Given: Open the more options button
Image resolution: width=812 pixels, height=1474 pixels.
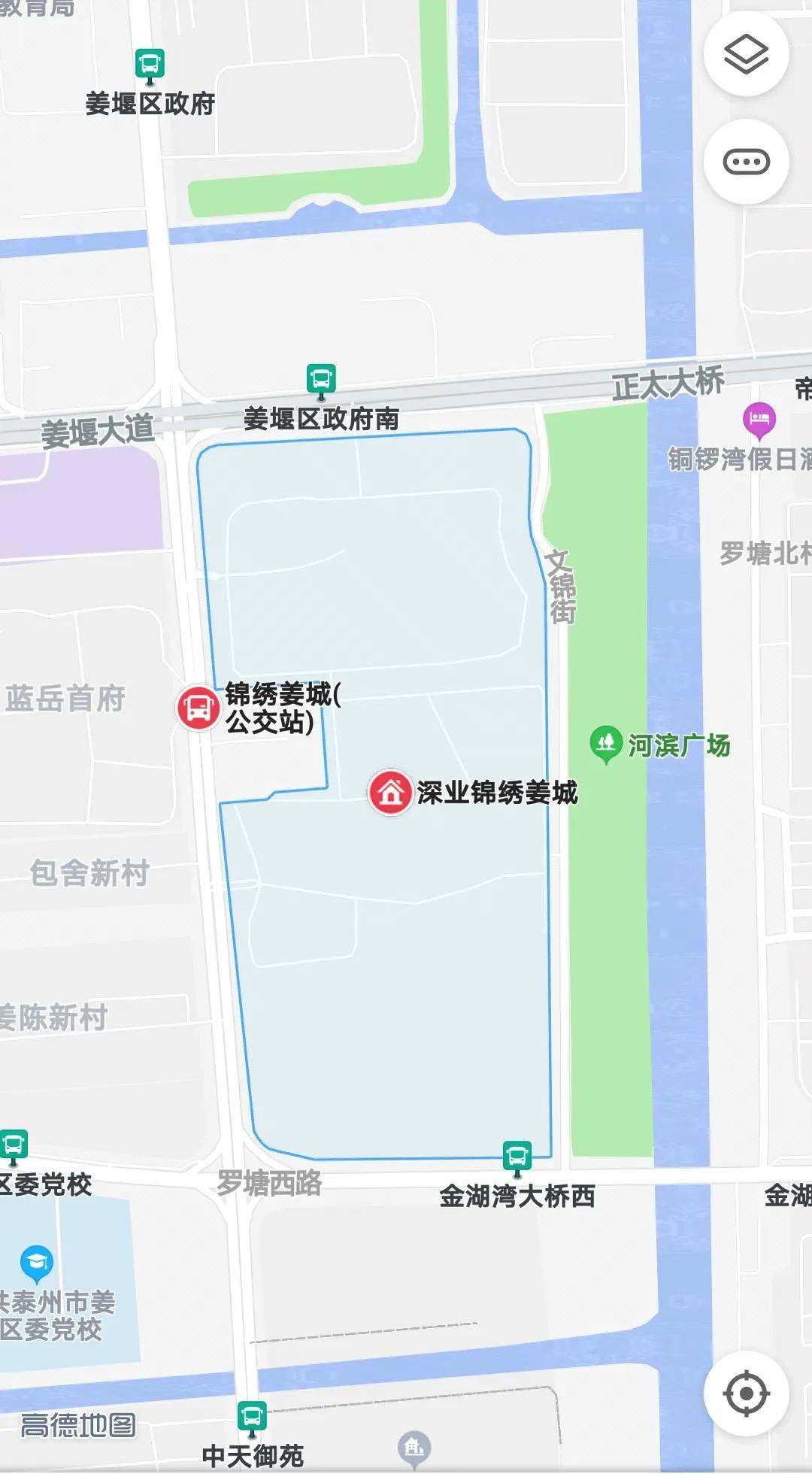Looking at the screenshot, I should [x=745, y=161].
